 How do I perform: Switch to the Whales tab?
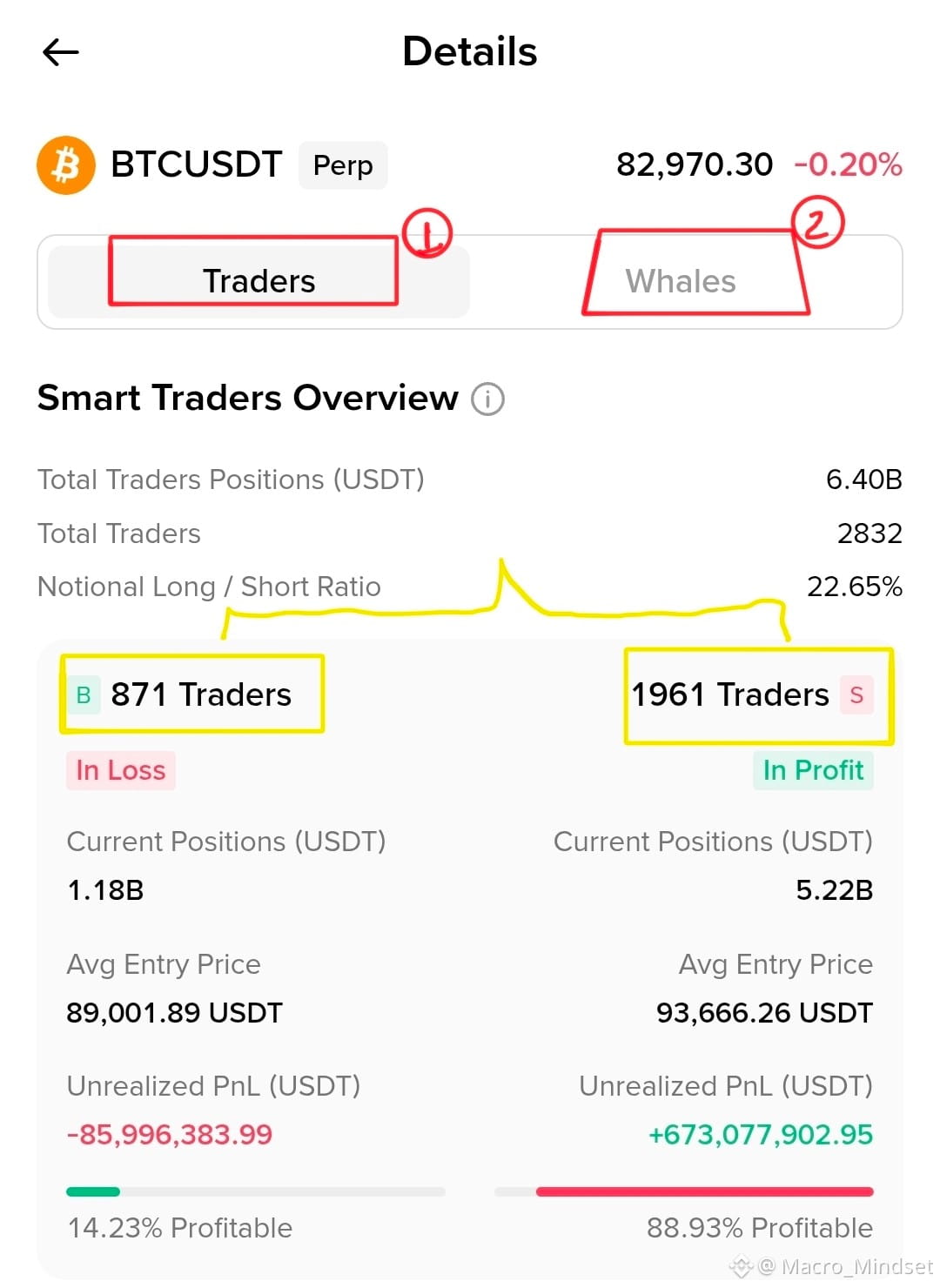(681, 281)
